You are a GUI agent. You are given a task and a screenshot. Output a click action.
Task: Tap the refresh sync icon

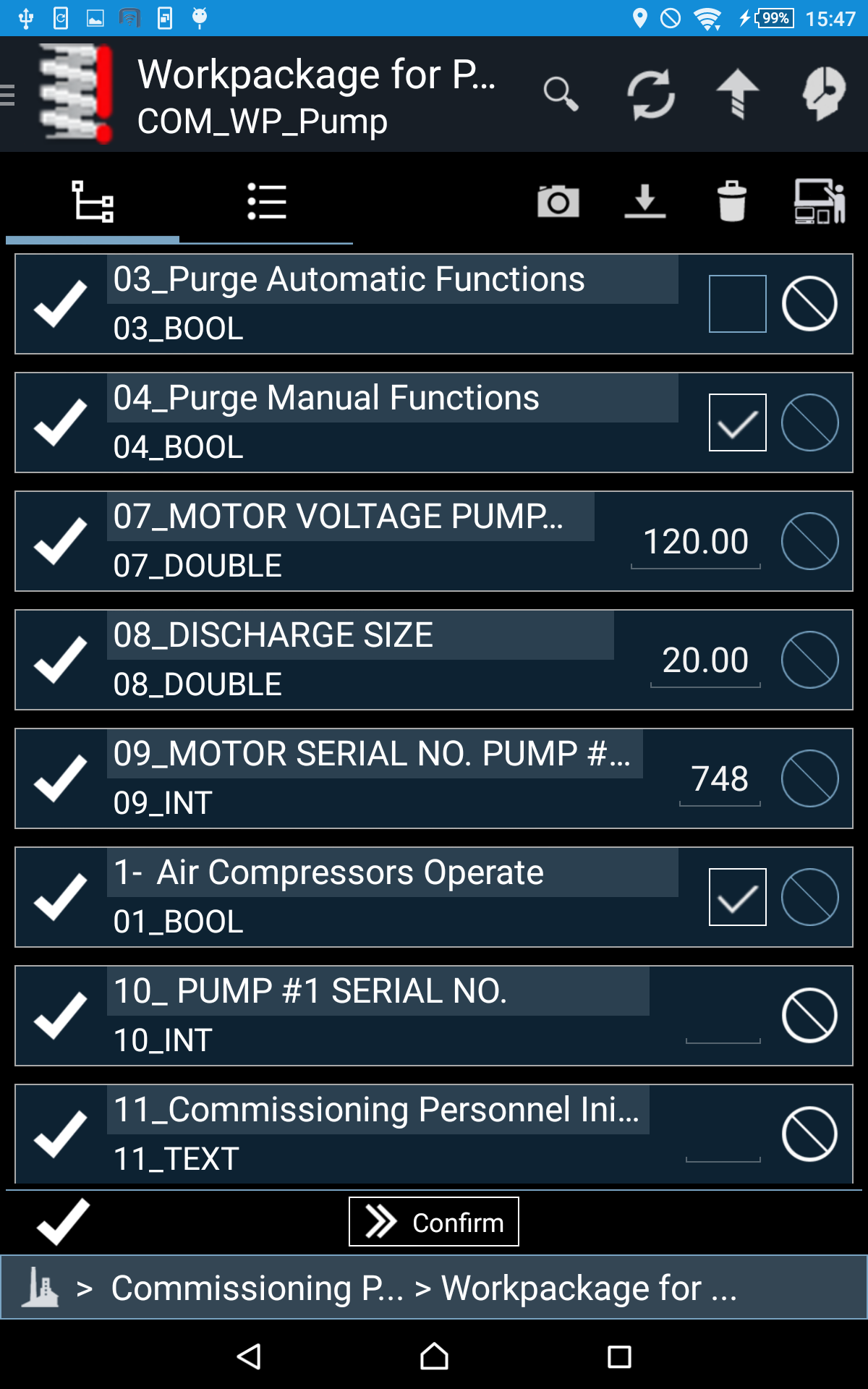point(650,94)
